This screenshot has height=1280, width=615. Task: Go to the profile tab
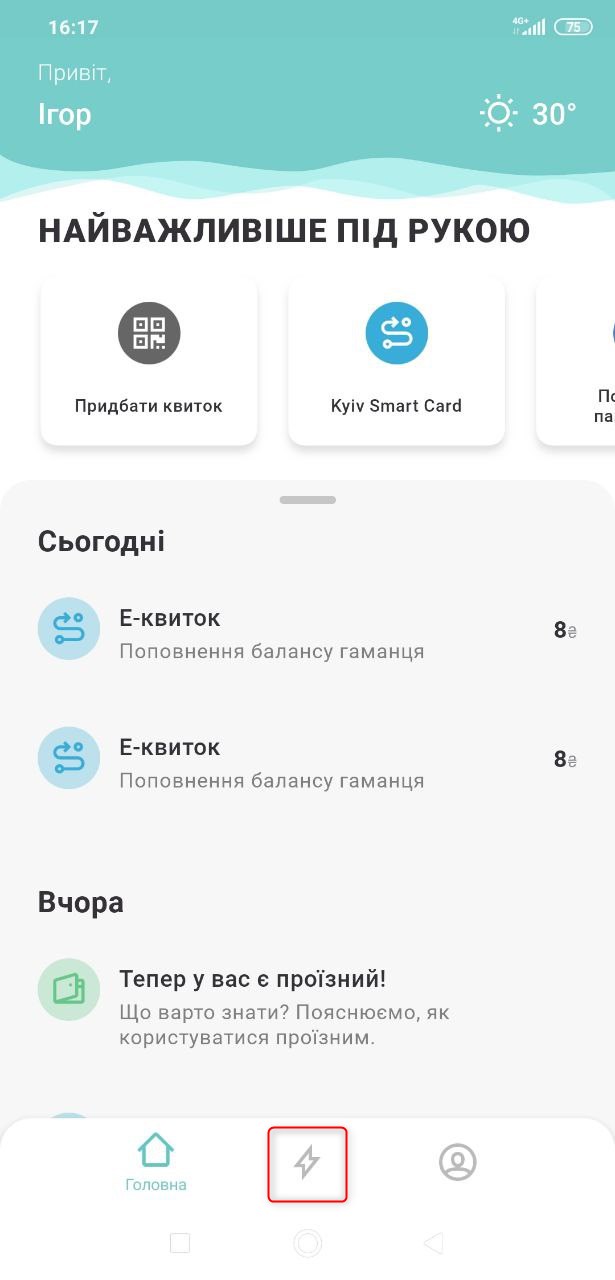458,1162
